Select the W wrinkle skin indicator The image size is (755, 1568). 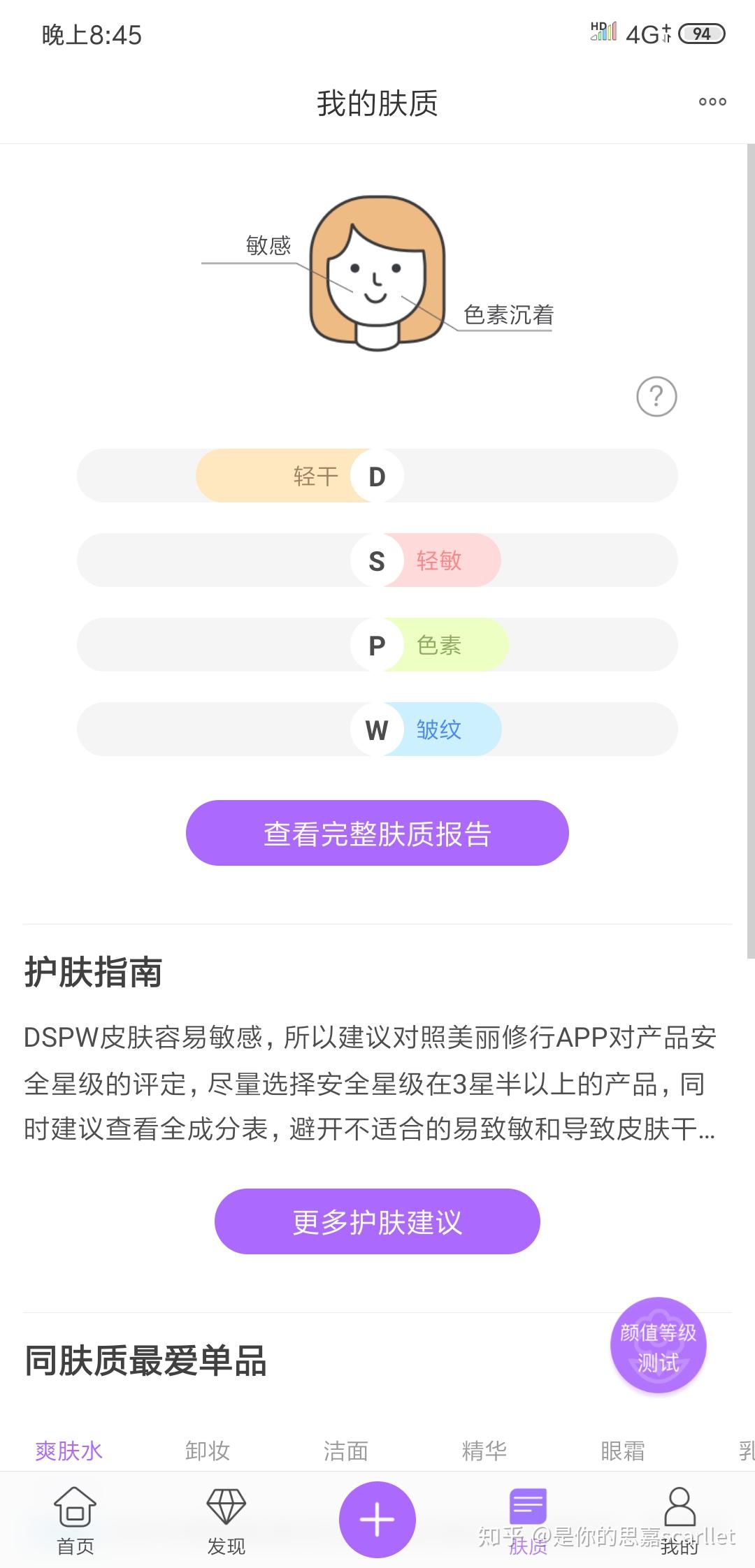377,729
